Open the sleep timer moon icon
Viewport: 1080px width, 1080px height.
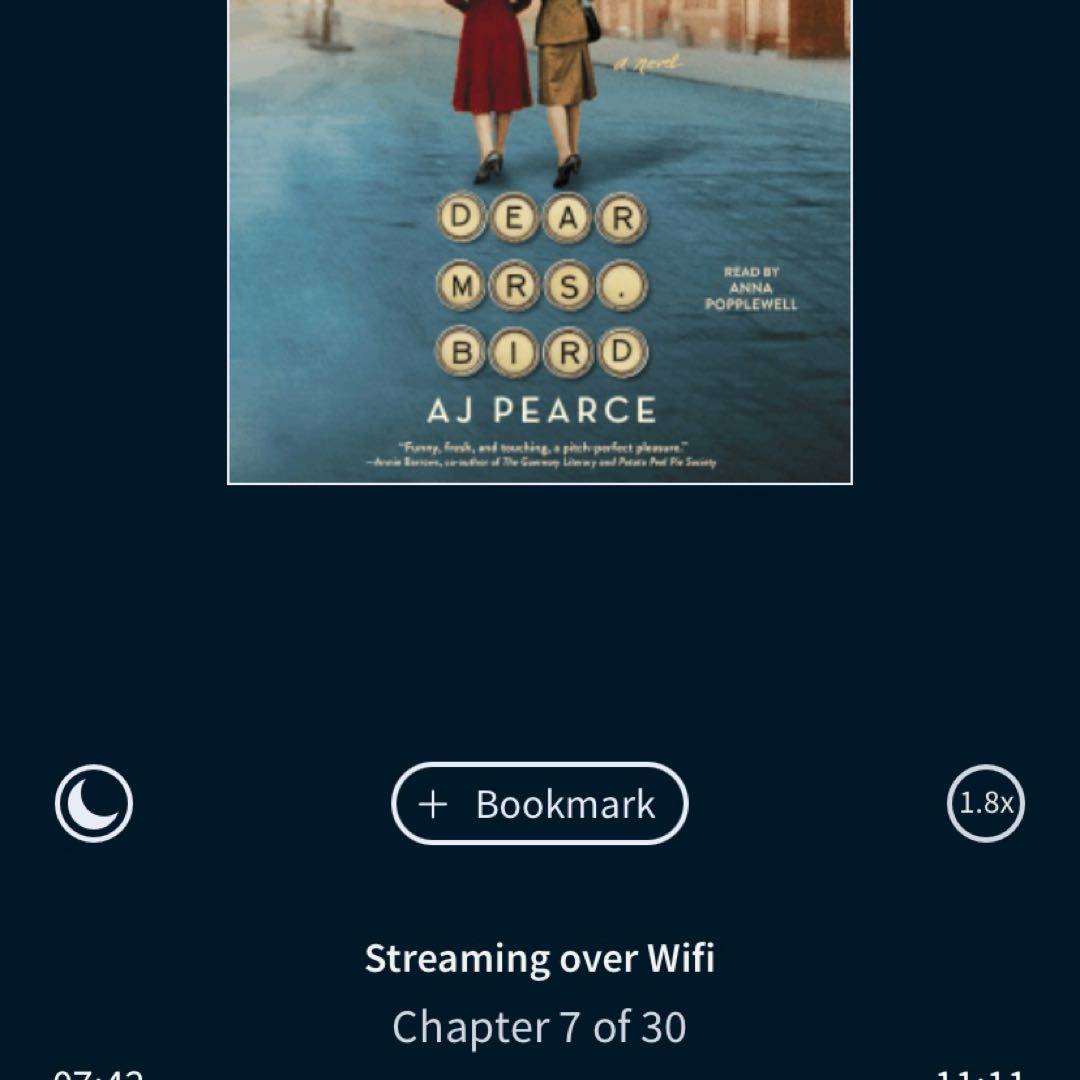[x=94, y=803]
